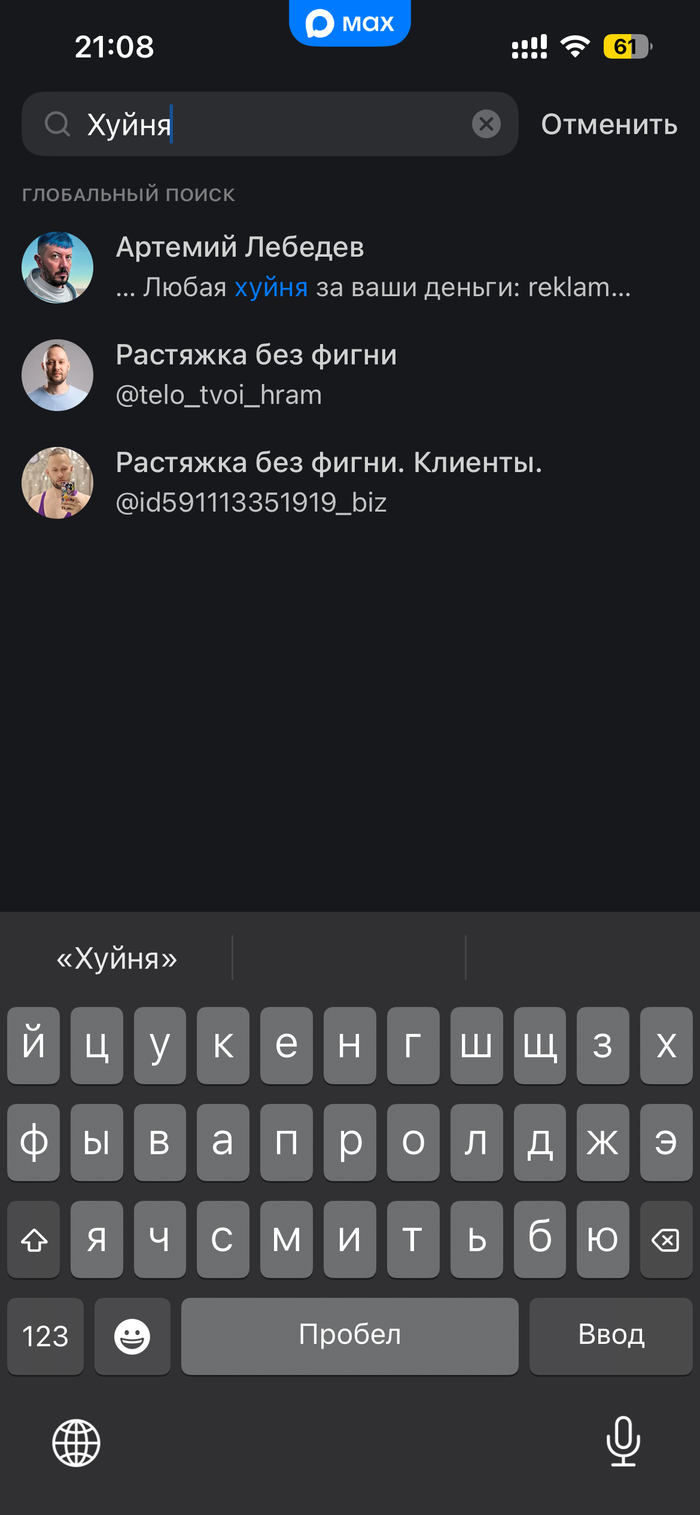
Task: Select the keyboard suggestion in quotes
Action: coord(117,959)
